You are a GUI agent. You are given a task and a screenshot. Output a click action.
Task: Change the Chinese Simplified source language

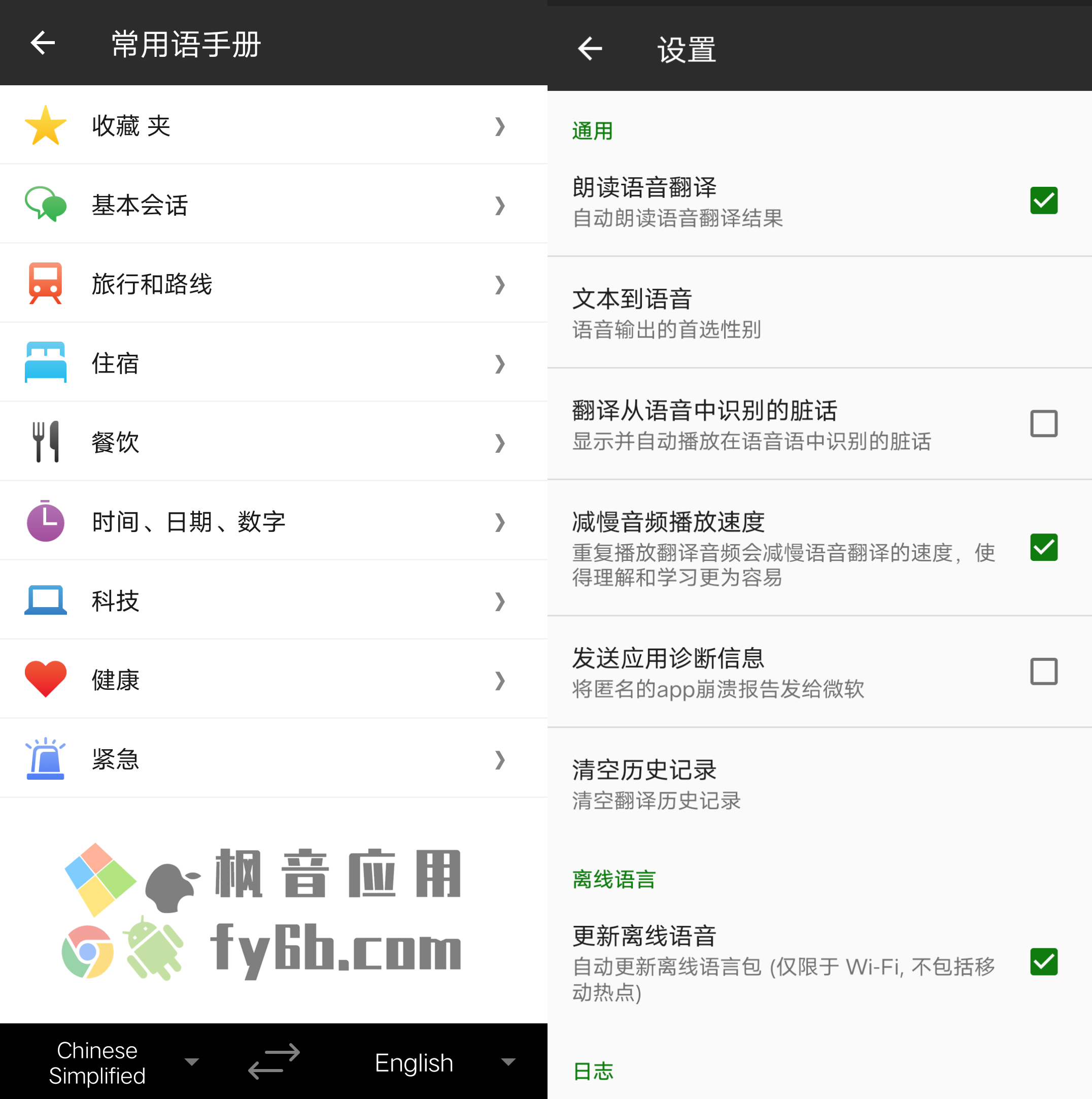(114, 1062)
